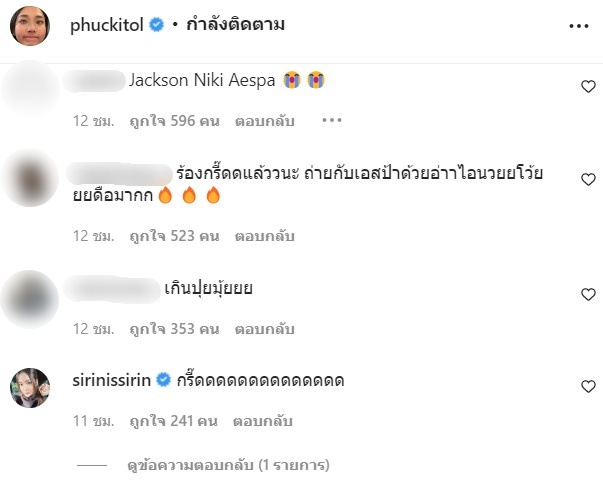Open the phuckitol profile from the header
The width and height of the screenshot is (603, 488).
pos(107,27)
